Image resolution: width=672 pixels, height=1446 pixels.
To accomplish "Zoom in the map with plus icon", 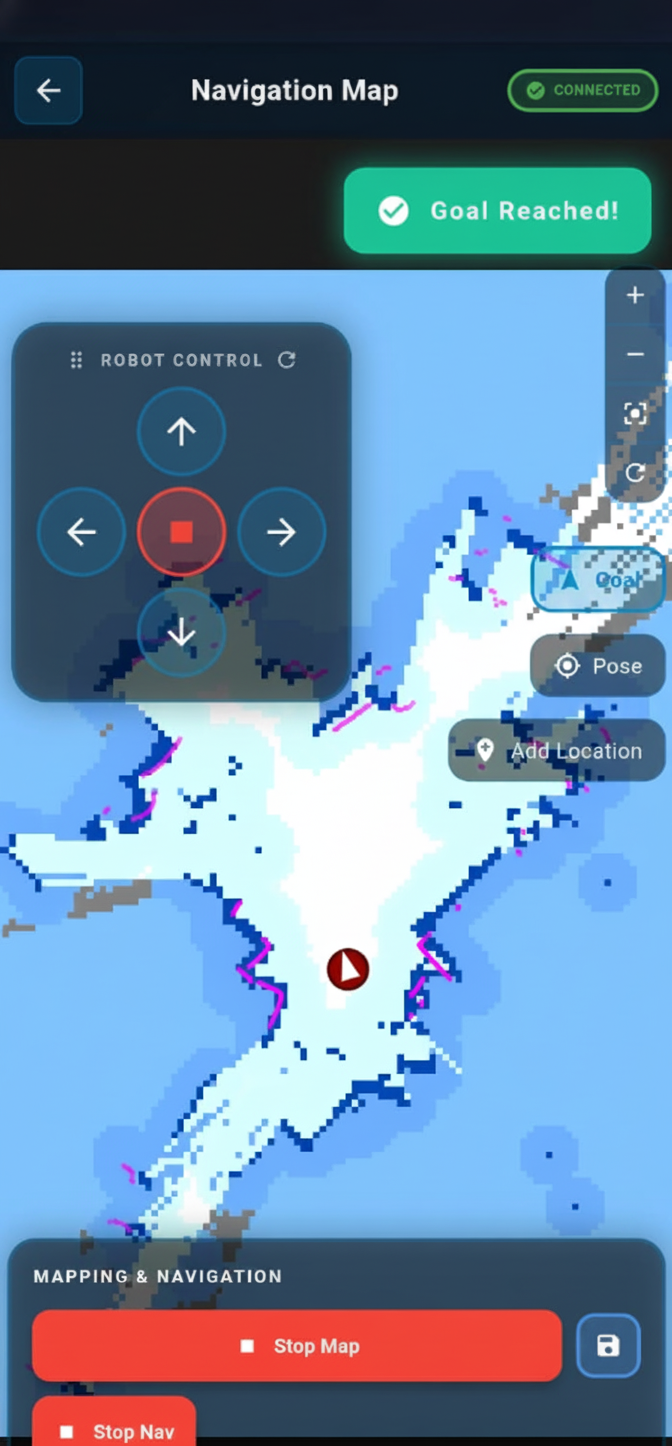I will coord(635,295).
